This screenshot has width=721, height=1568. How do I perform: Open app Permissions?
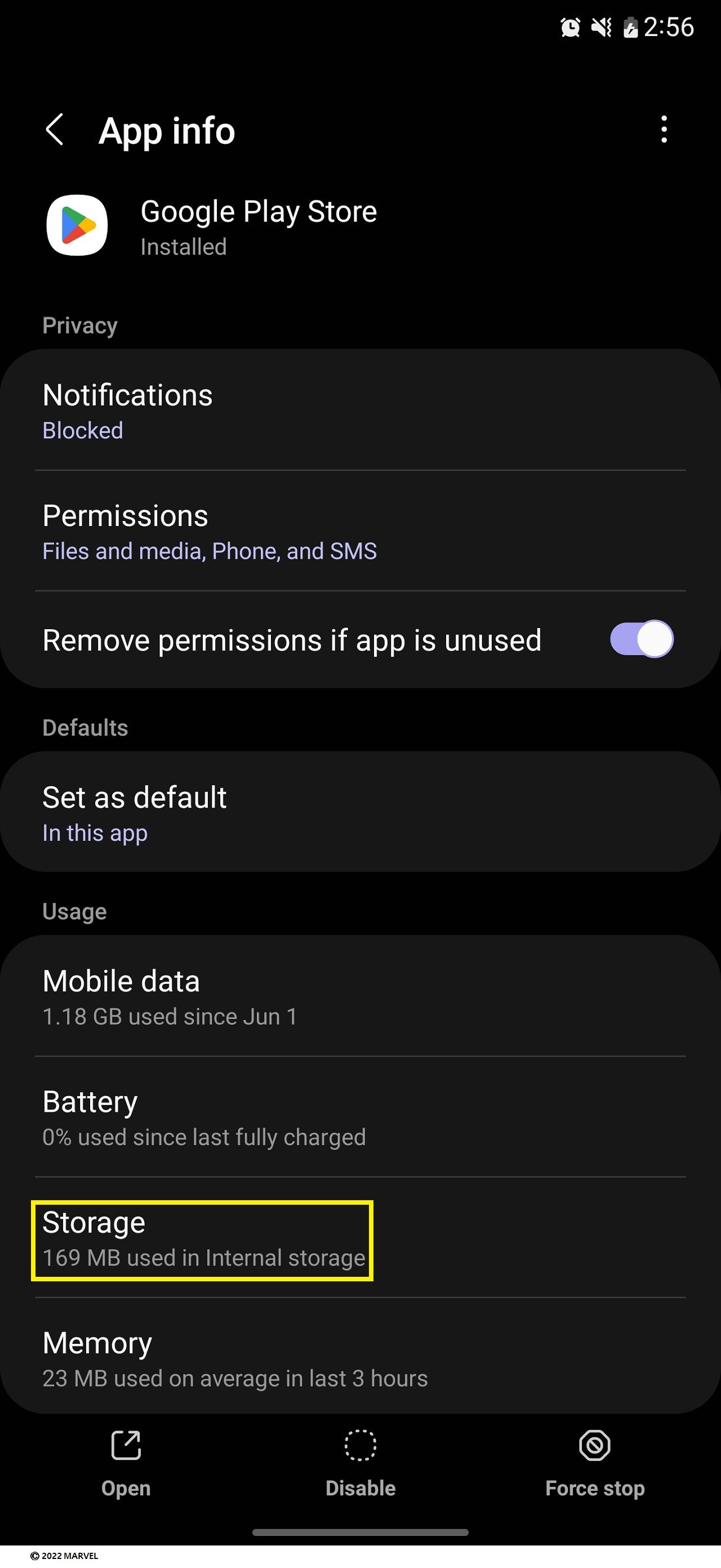click(359, 531)
